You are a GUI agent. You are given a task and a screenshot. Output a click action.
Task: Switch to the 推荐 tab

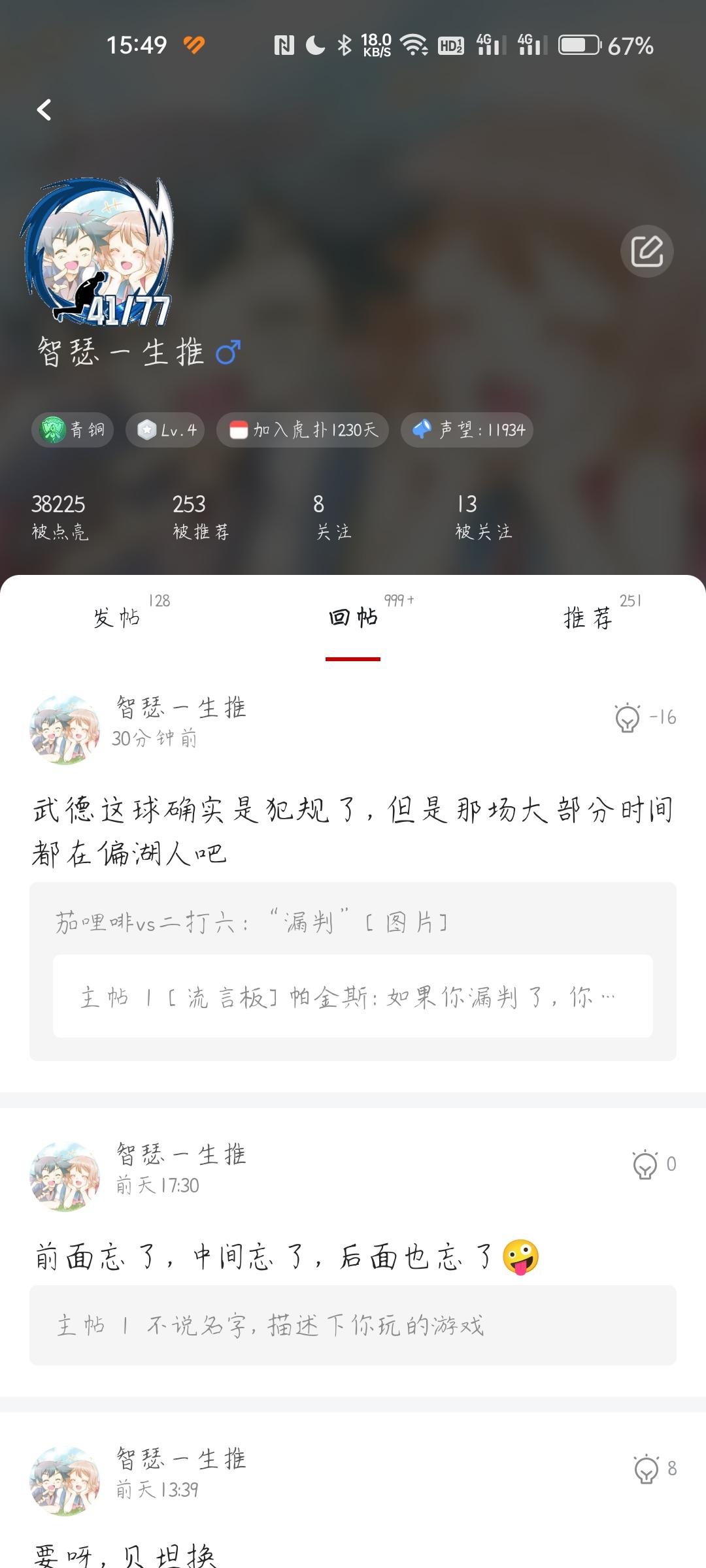[588, 617]
